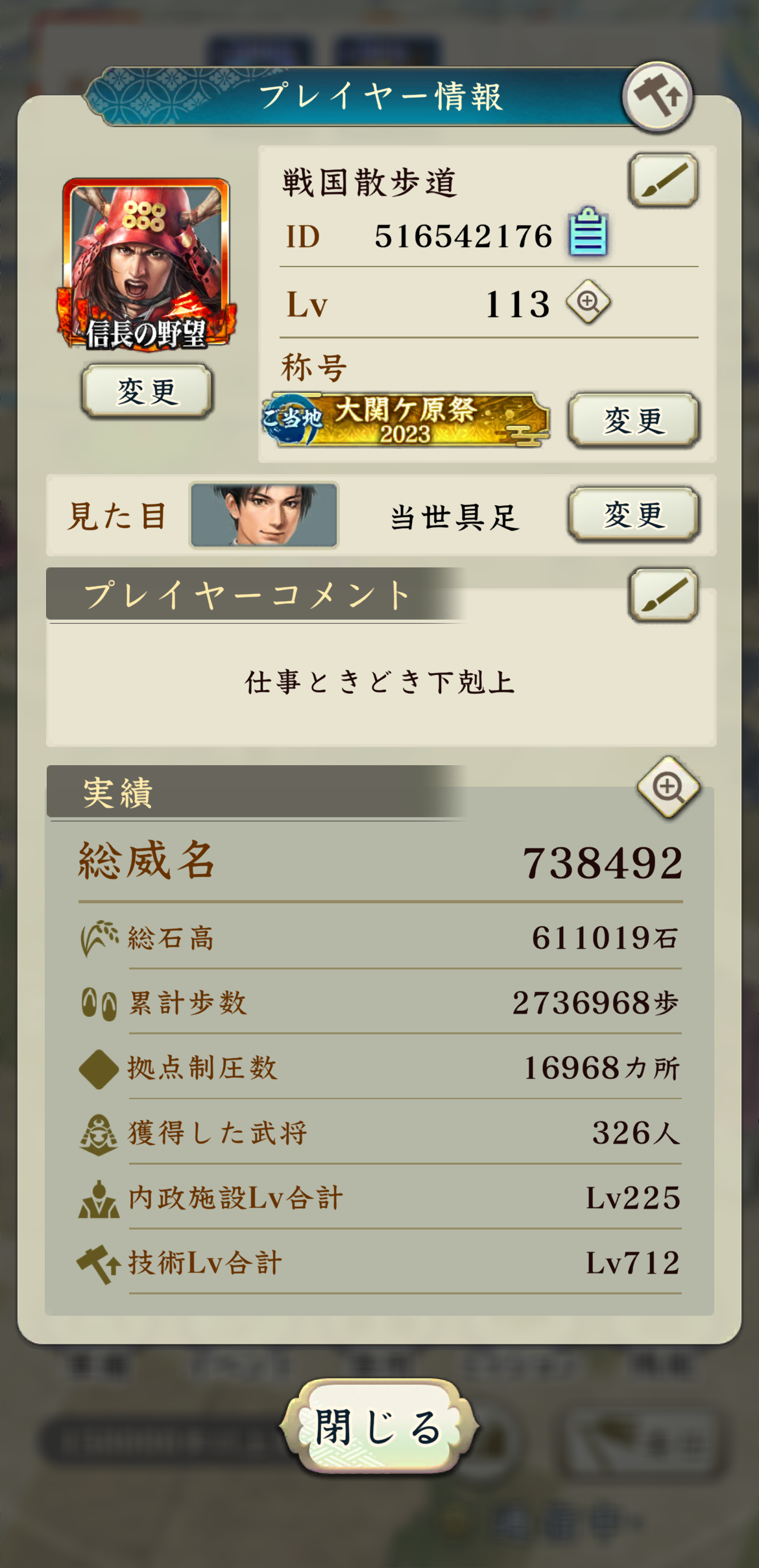View level details with the magnifier beside Lv 113
Screen dimensions: 759x1568
[x=588, y=302]
